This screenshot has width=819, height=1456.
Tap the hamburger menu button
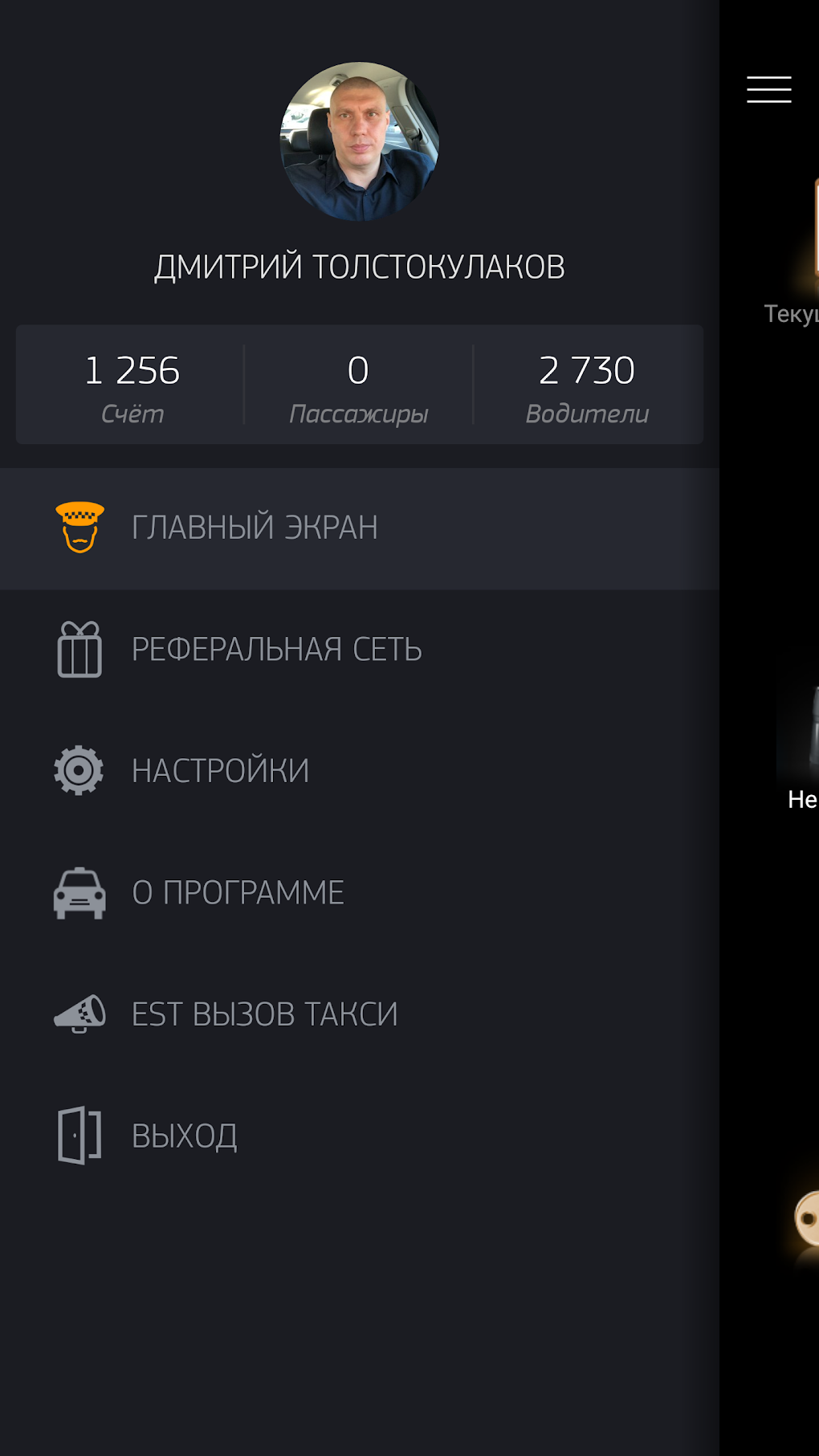point(768,89)
